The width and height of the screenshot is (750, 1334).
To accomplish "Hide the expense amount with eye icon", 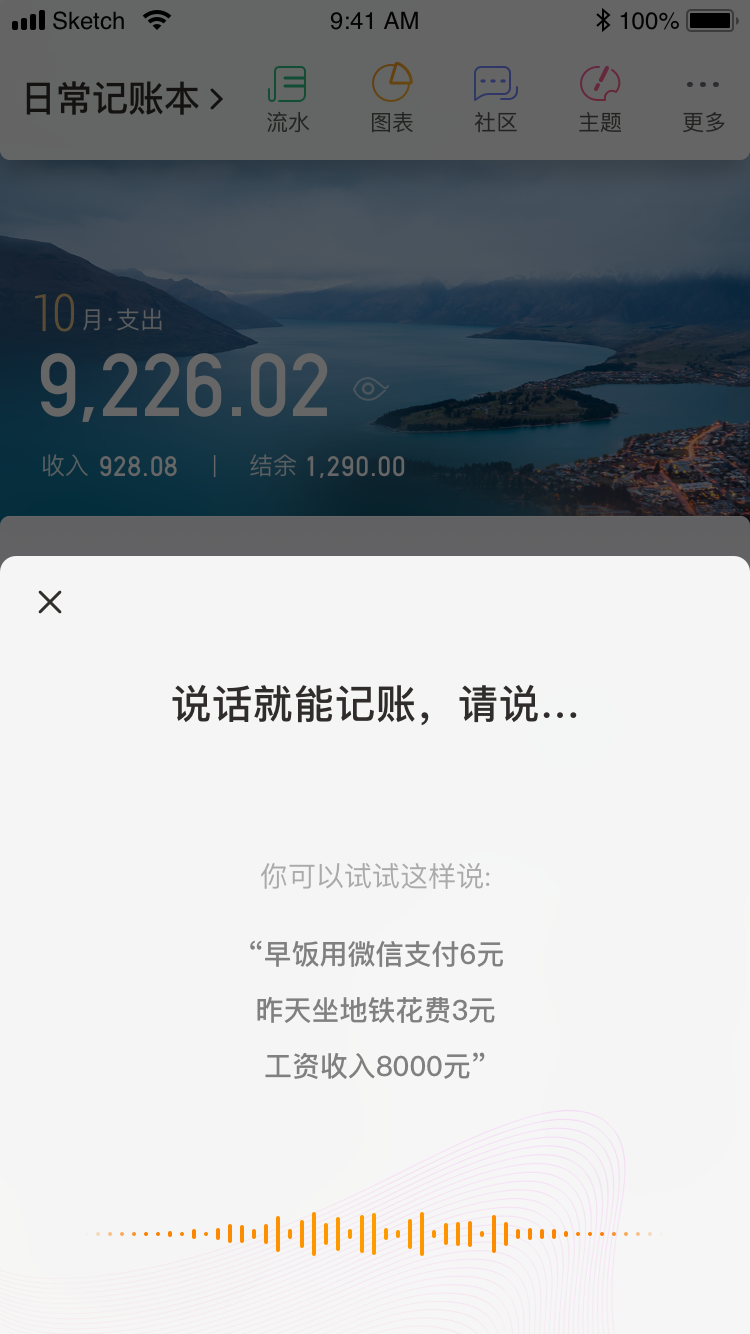I will (x=370, y=389).
